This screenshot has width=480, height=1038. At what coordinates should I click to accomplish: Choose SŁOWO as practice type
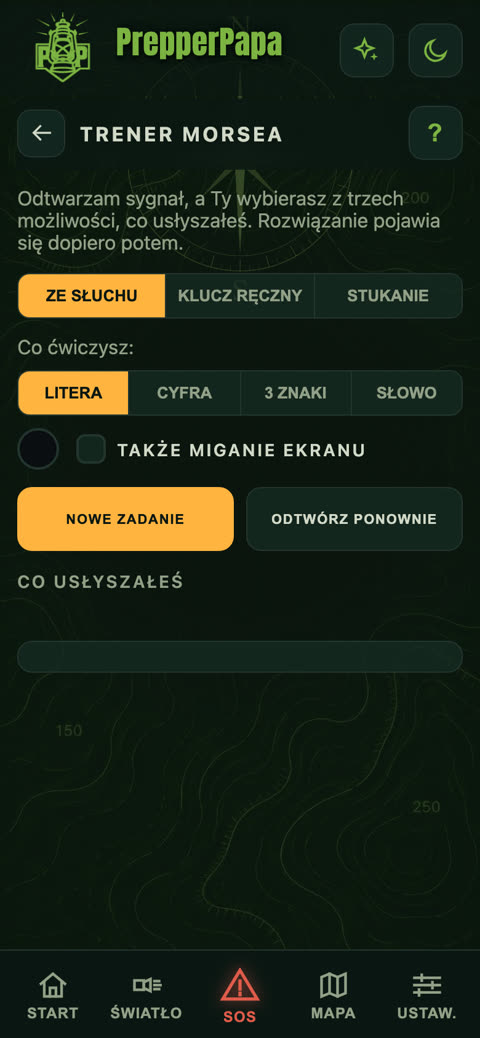[407, 393]
